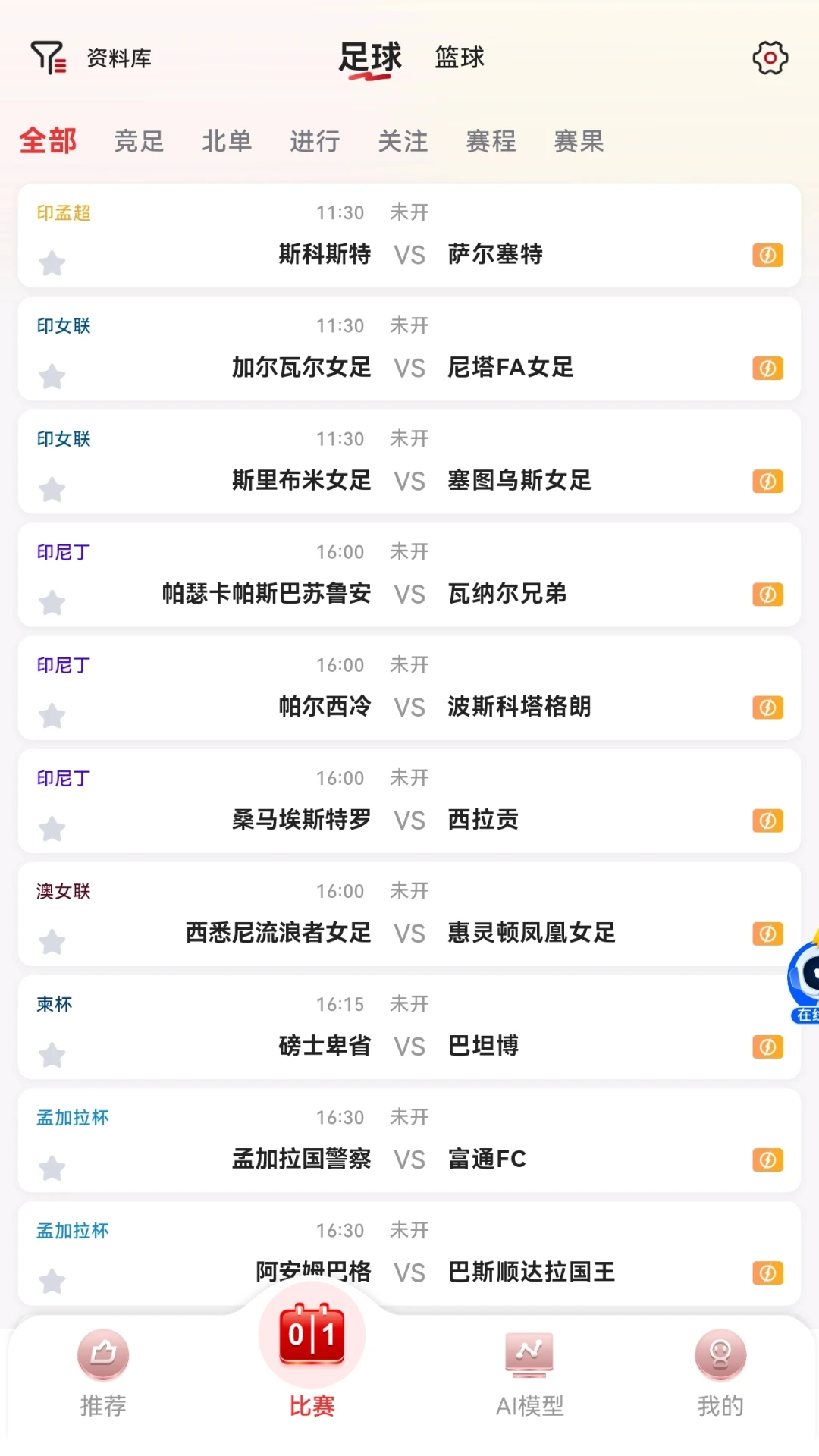
Task: Switch to 篮球 section
Action: pyautogui.click(x=460, y=58)
